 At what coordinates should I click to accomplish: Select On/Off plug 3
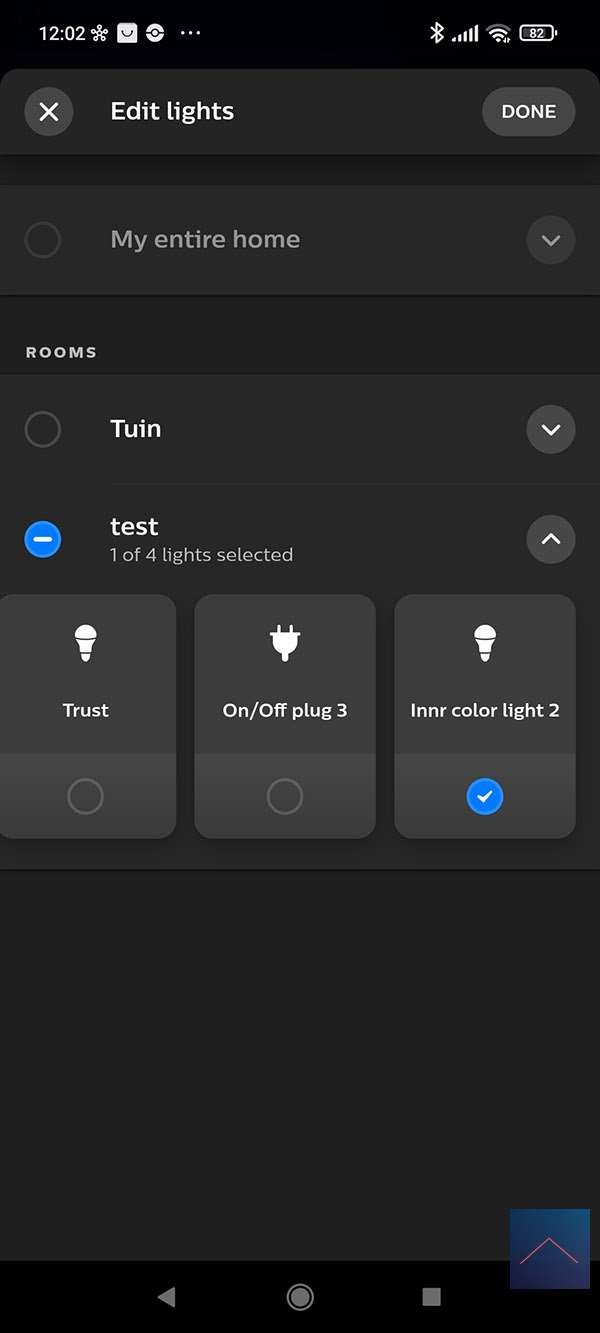tap(285, 797)
